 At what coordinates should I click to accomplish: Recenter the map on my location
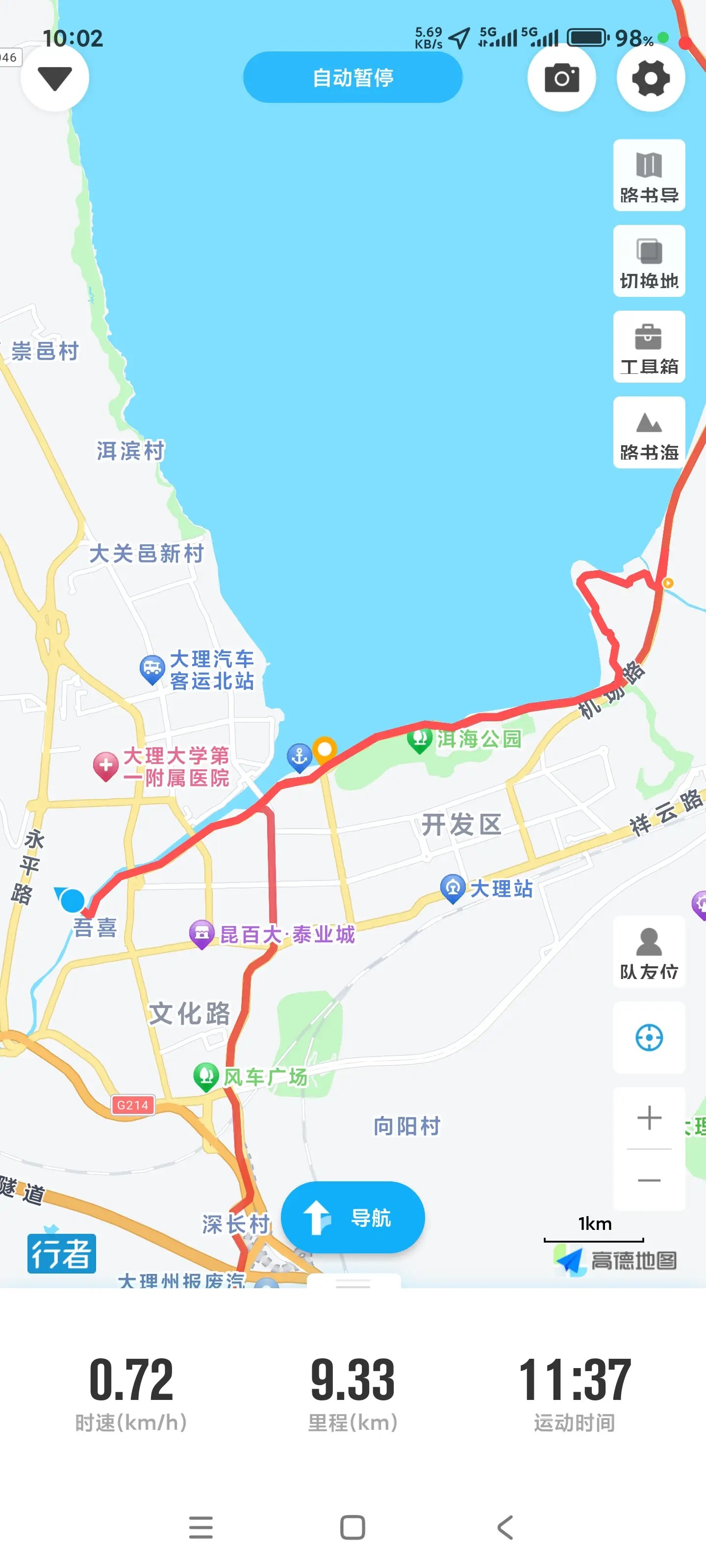tap(649, 1037)
